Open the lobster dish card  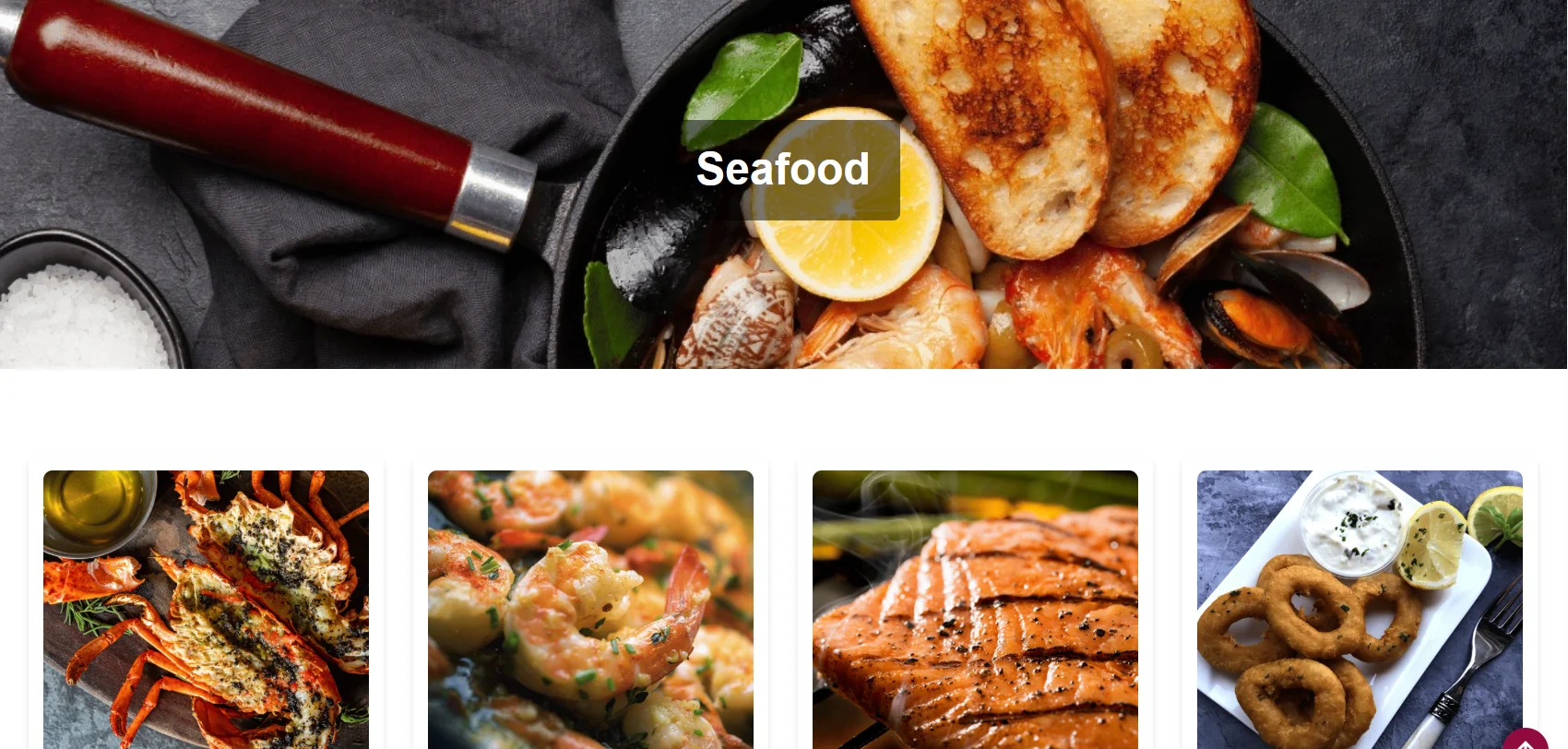(206, 609)
